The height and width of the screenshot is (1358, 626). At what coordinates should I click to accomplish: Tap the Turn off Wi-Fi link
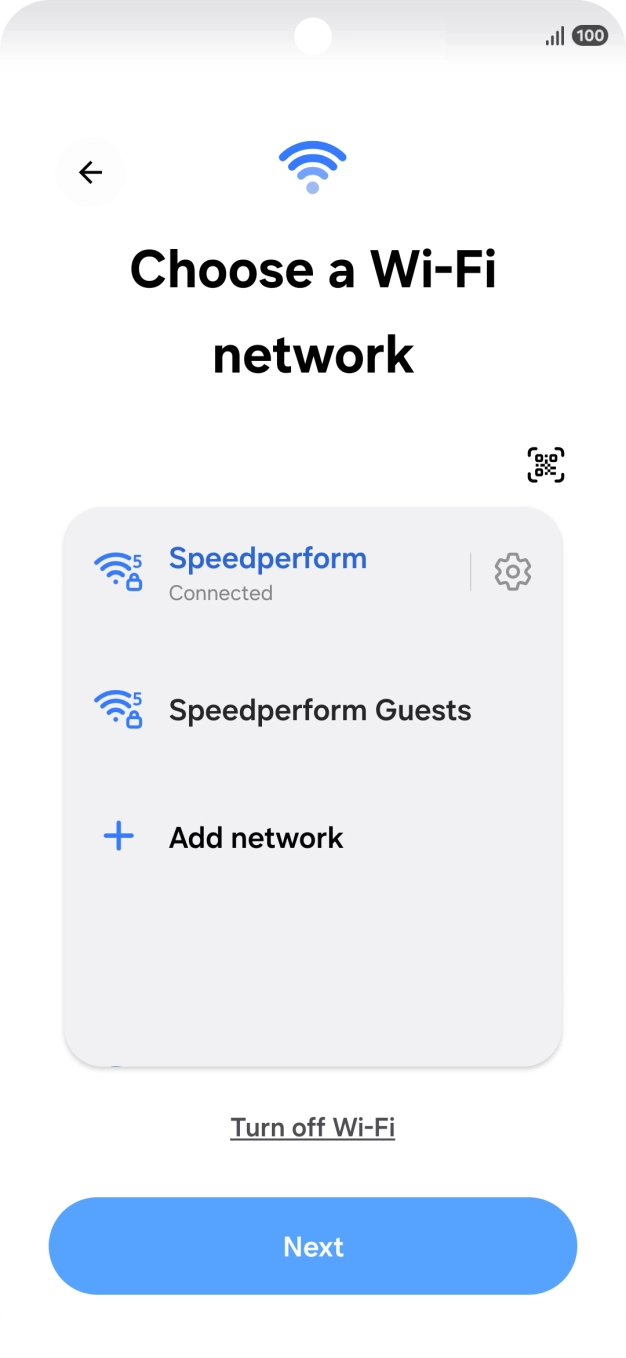pyautogui.click(x=313, y=1128)
